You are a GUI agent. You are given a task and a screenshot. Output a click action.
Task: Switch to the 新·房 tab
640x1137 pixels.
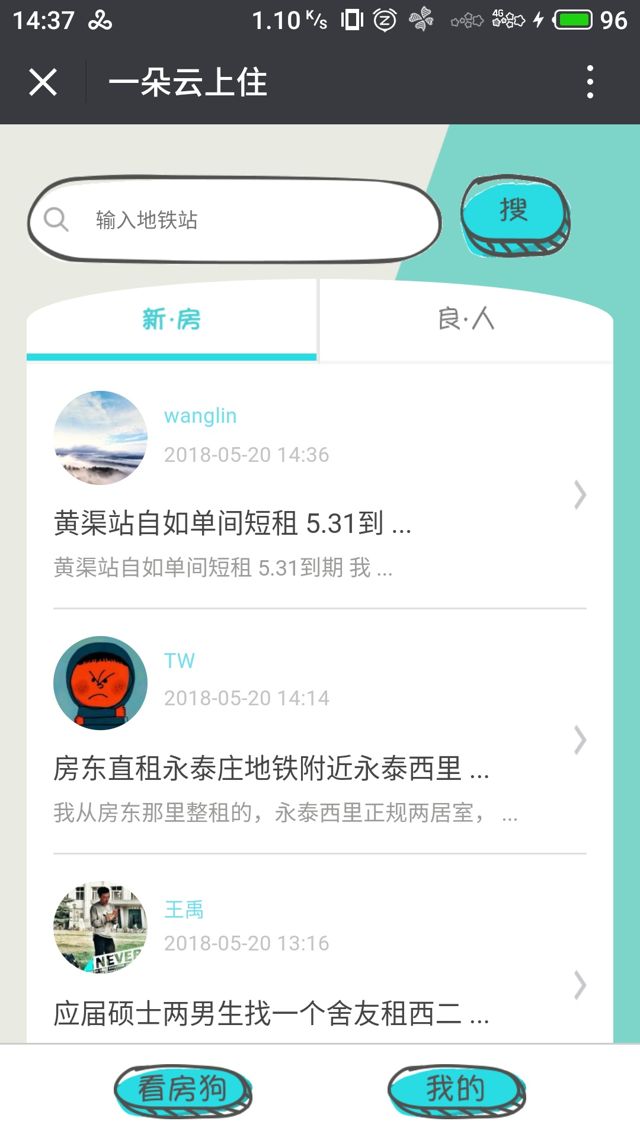171,320
